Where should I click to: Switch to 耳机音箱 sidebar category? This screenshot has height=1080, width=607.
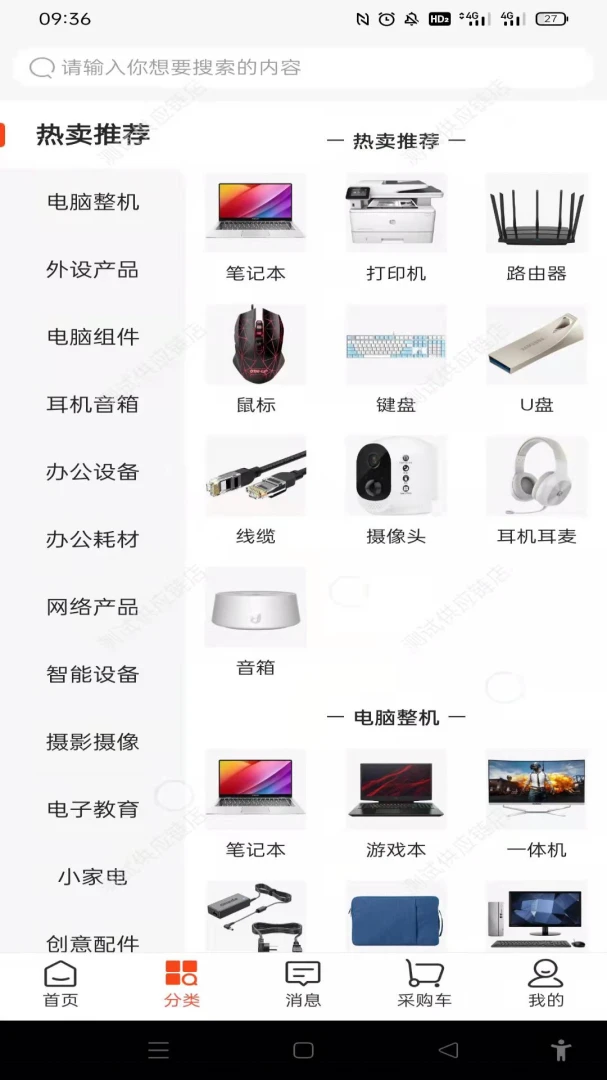93,405
